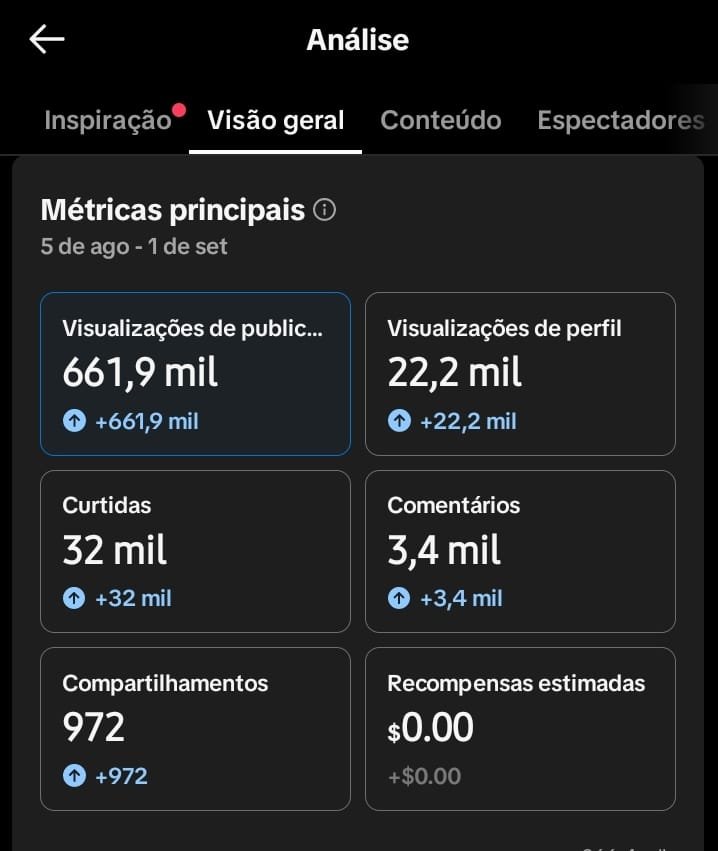Open the Conteúdo tab
This screenshot has width=718, height=851.
pyautogui.click(x=441, y=120)
